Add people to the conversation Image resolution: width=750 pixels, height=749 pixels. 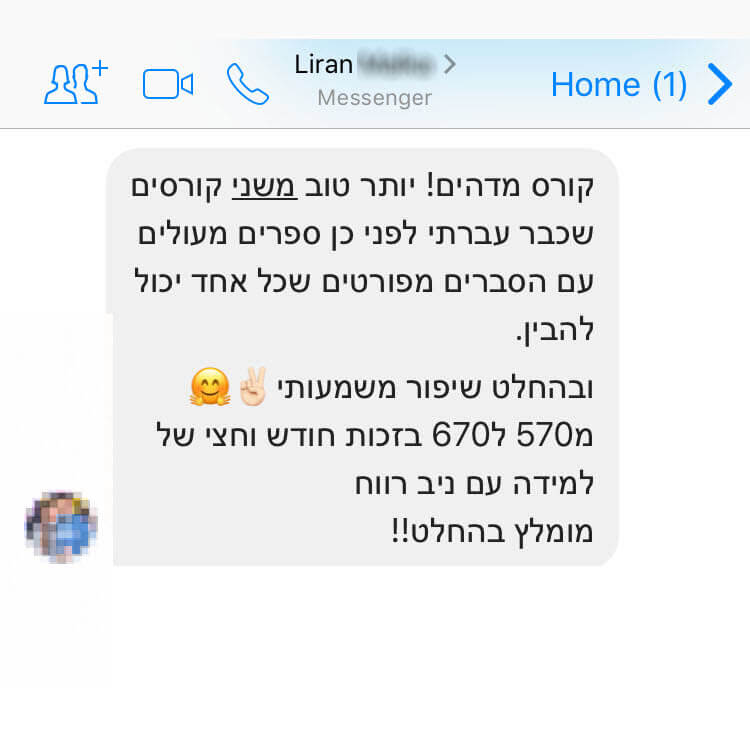coord(75,84)
